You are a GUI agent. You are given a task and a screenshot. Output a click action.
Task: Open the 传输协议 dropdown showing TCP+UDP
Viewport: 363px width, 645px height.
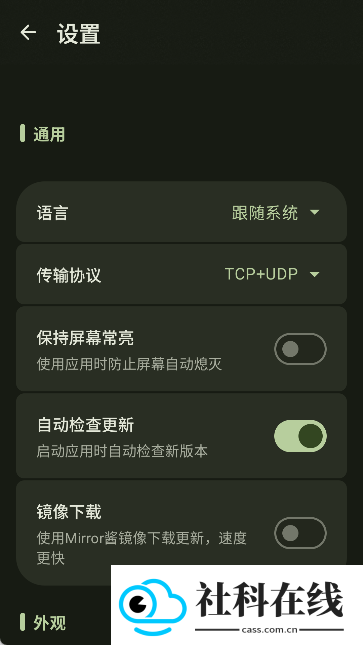point(272,274)
